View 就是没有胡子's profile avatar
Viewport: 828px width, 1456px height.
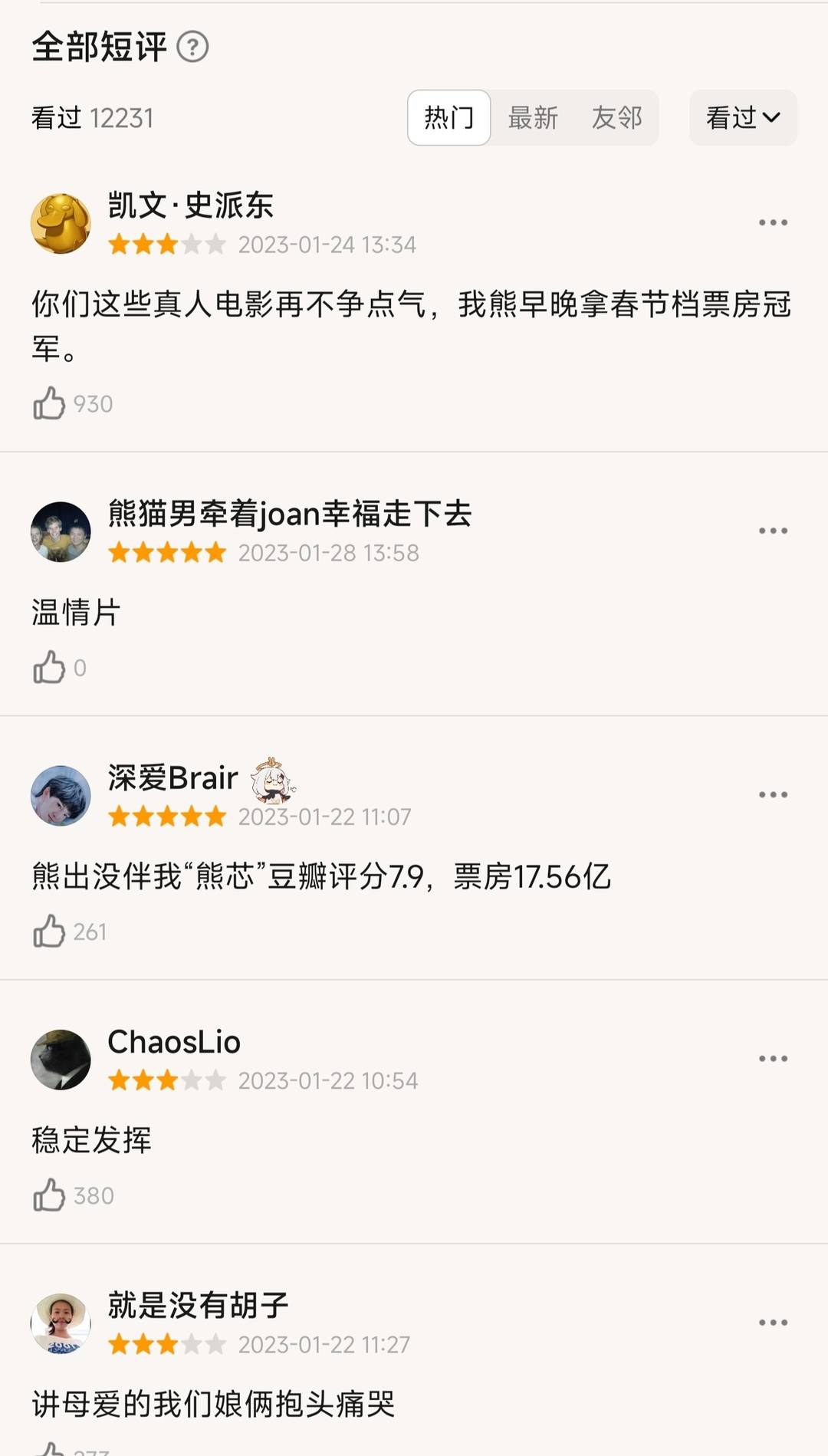pos(61,1323)
